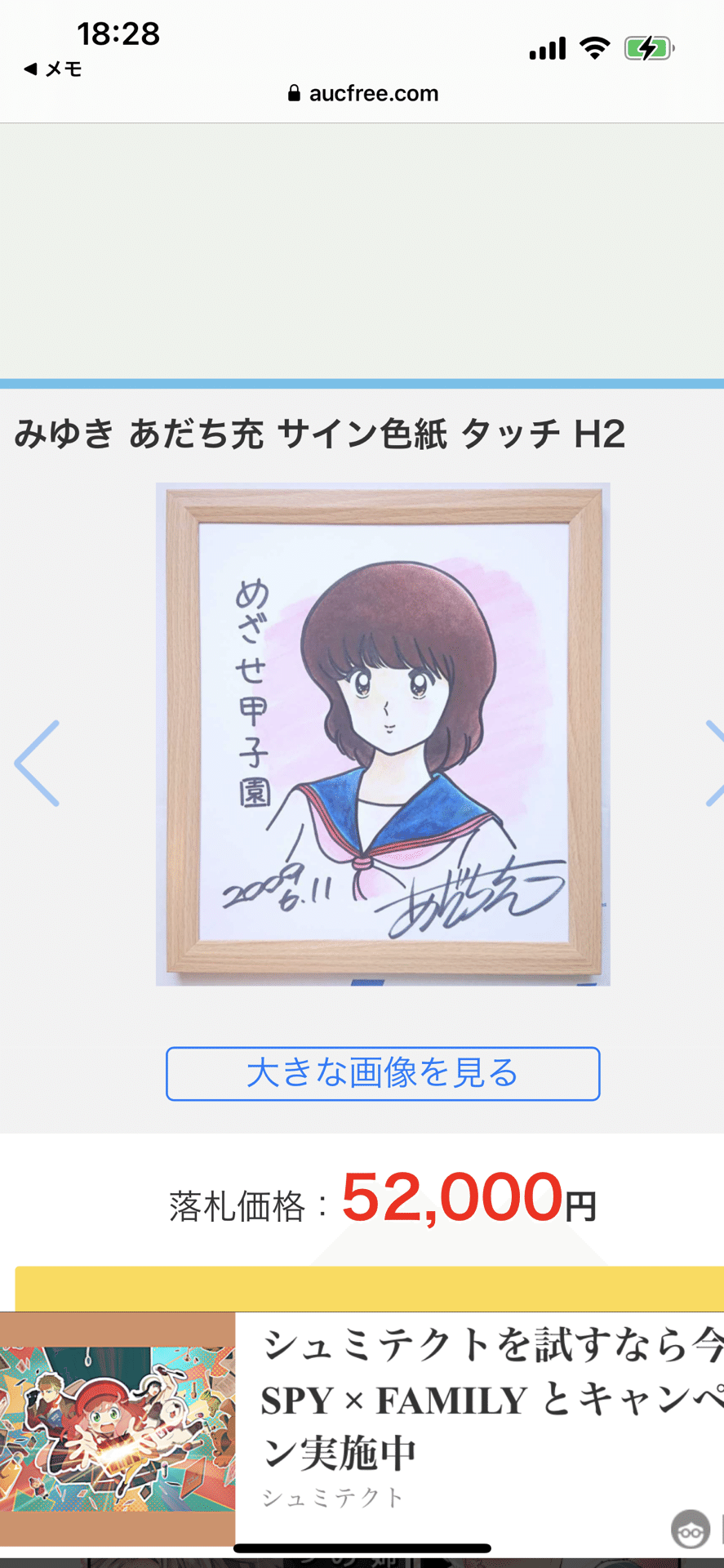The width and height of the screenshot is (724, 1568).
Task: Tap the charging battery icon
Action: pos(646,48)
